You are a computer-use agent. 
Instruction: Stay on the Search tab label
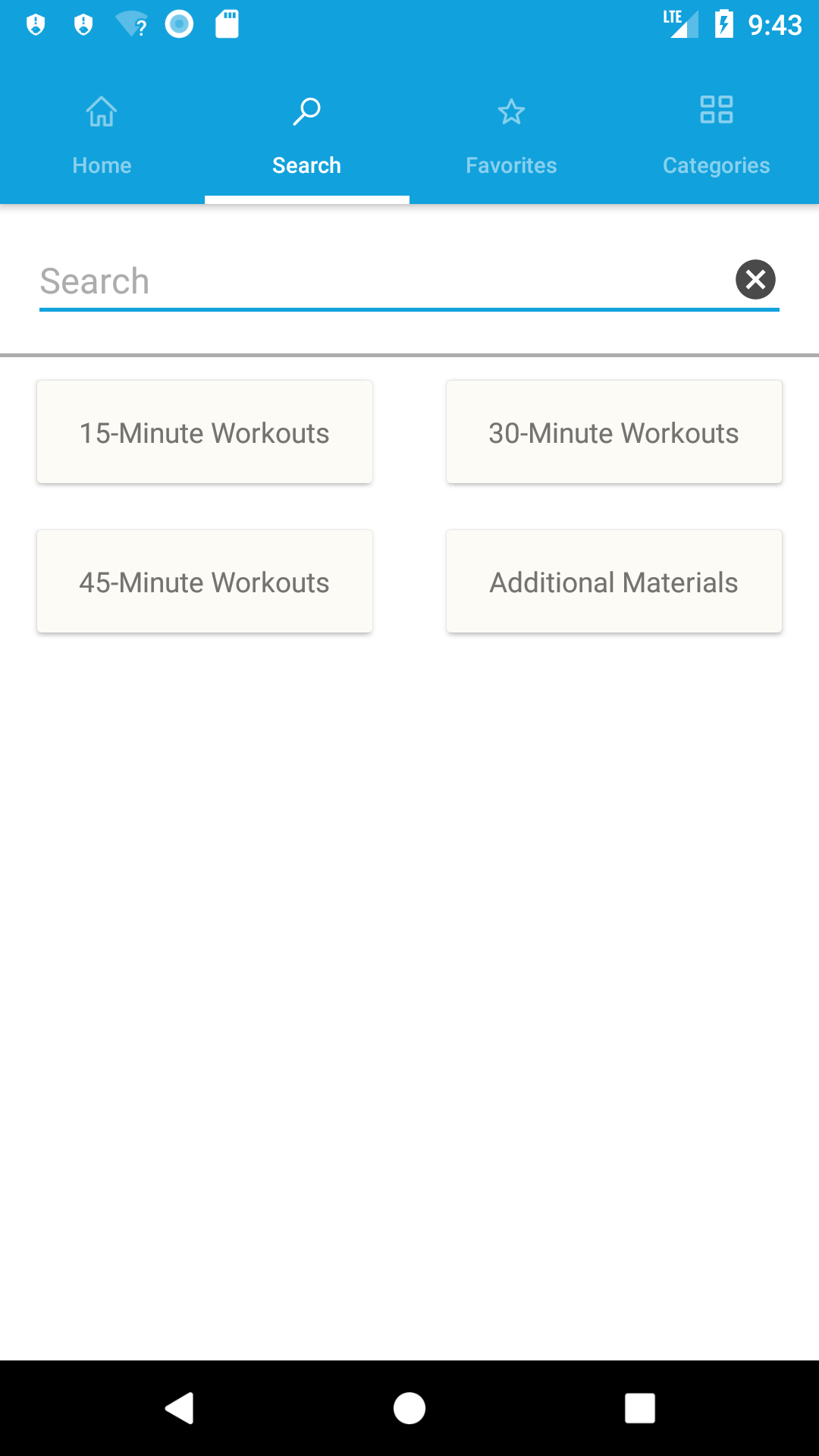tap(306, 165)
